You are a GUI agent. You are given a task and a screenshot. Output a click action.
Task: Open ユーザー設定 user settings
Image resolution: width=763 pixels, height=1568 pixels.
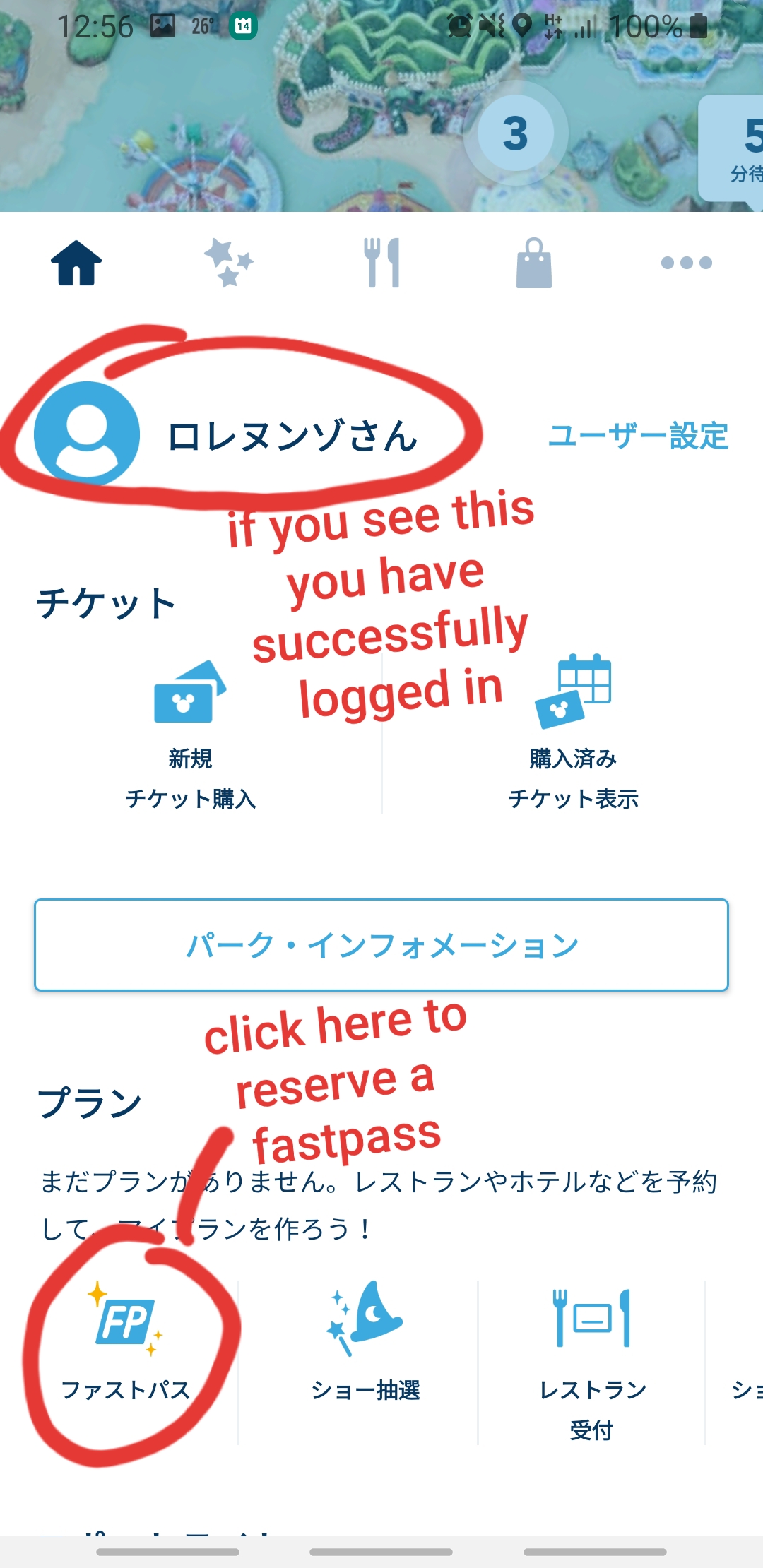(639, 436)
